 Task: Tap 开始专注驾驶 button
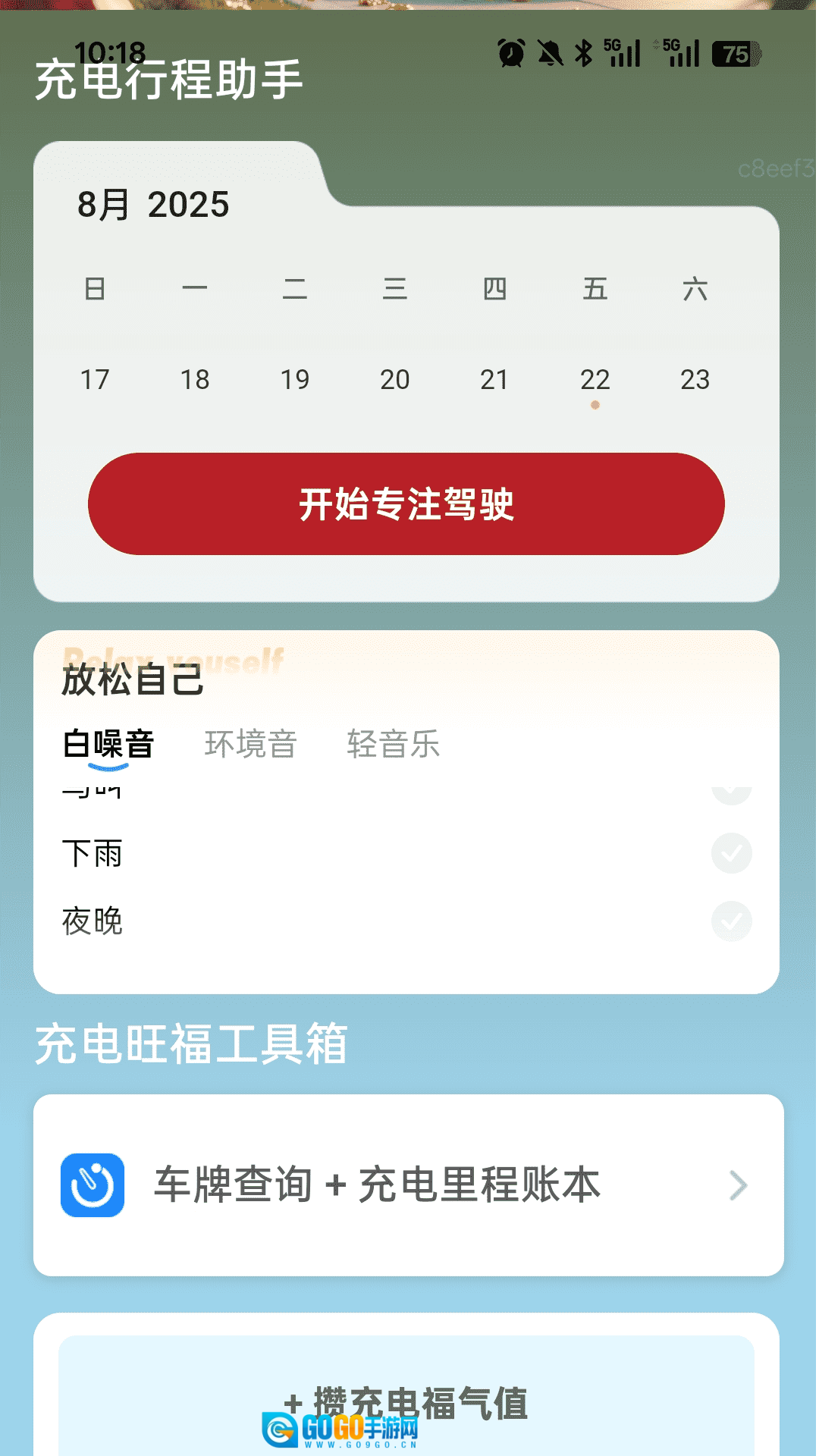[406, 504]
